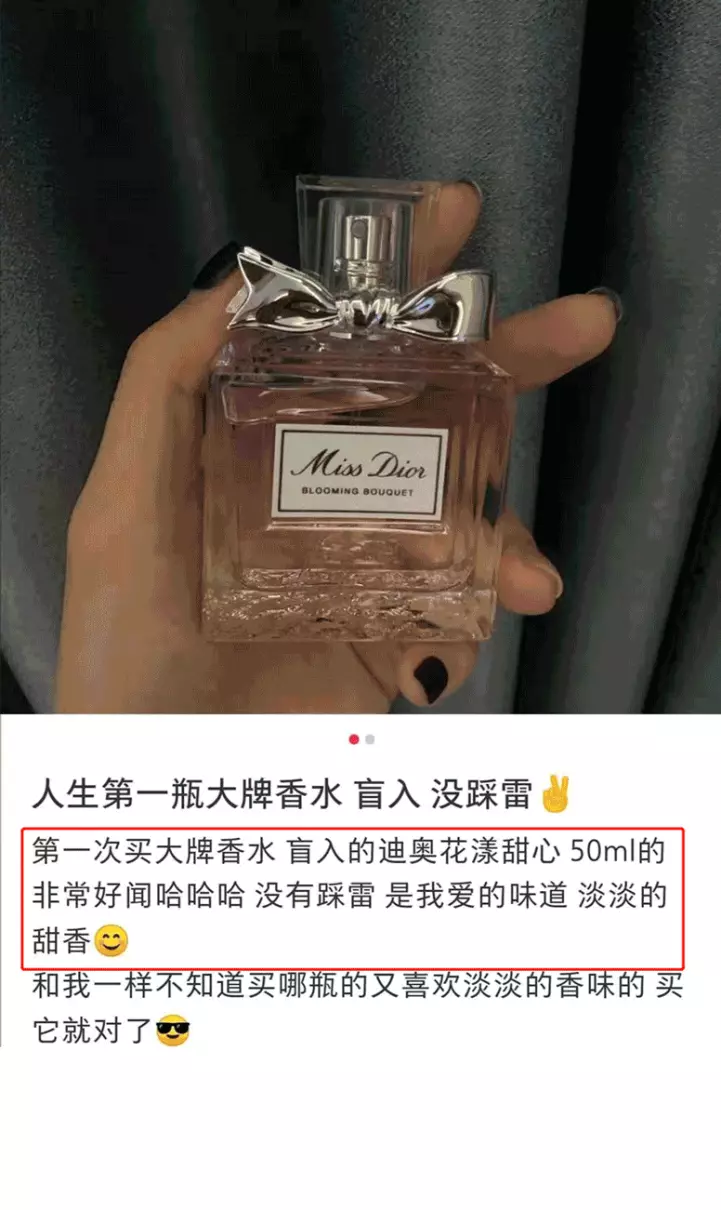The image size is (721, 1210).
Task: Tap the second photo page indicator dot
Action: pyautogui.click(x=370, y=739)
